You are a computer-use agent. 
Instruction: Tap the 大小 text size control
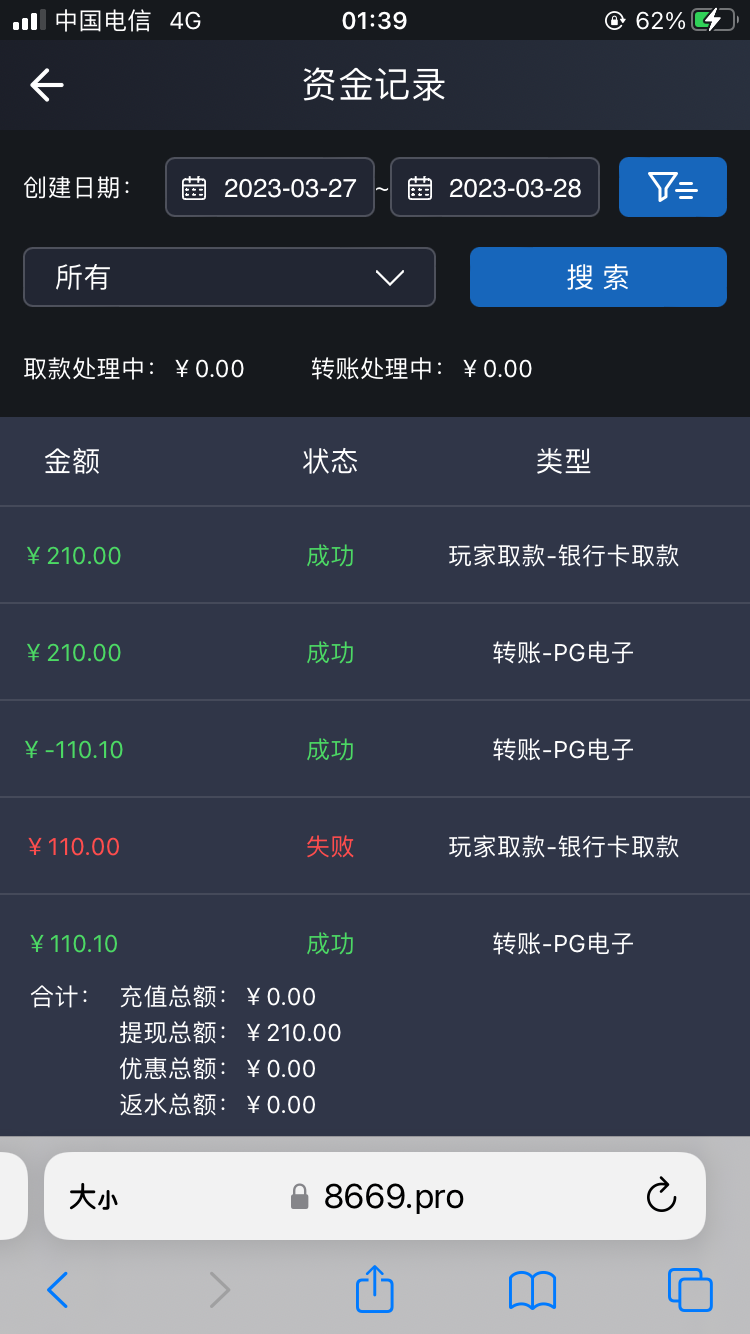click(93, 1196)
